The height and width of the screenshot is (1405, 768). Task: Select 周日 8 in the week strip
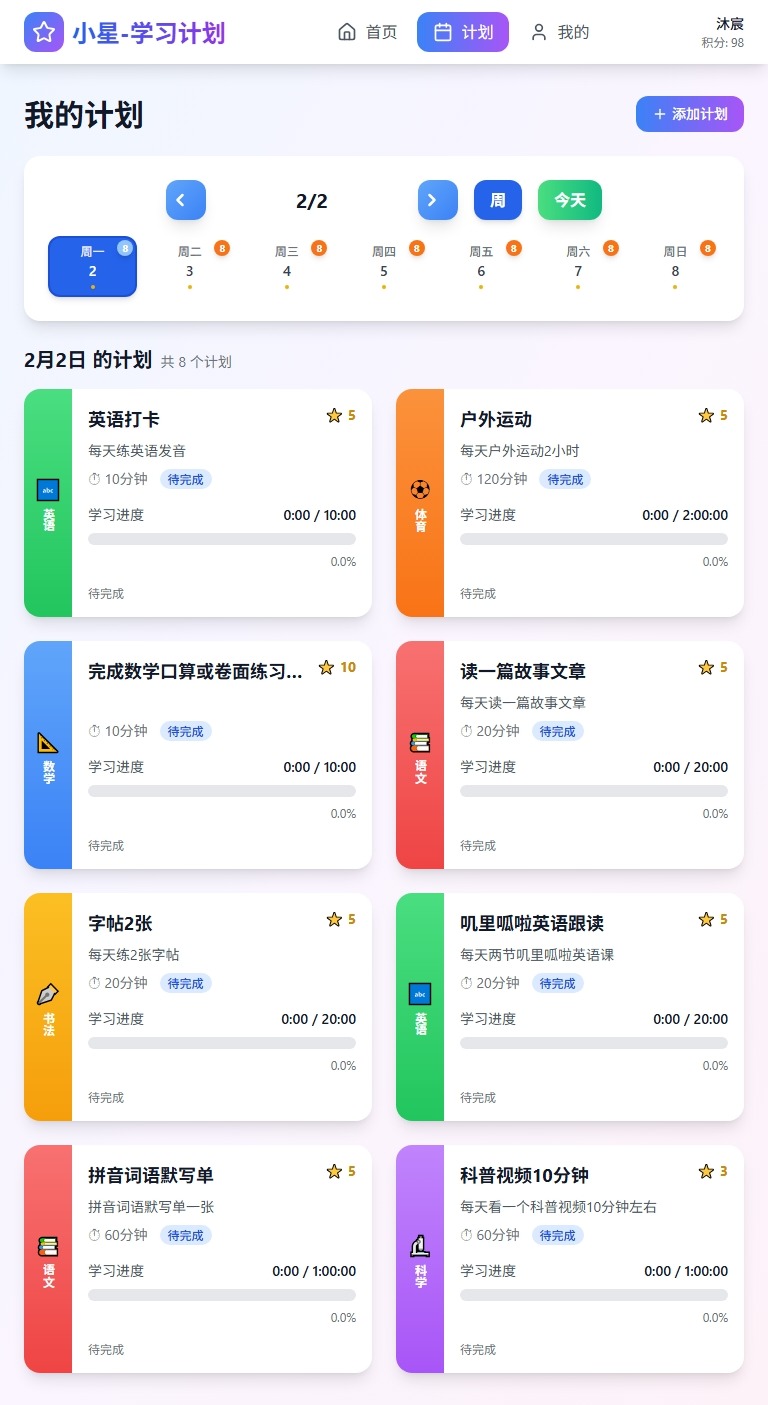tap(675, 266)
